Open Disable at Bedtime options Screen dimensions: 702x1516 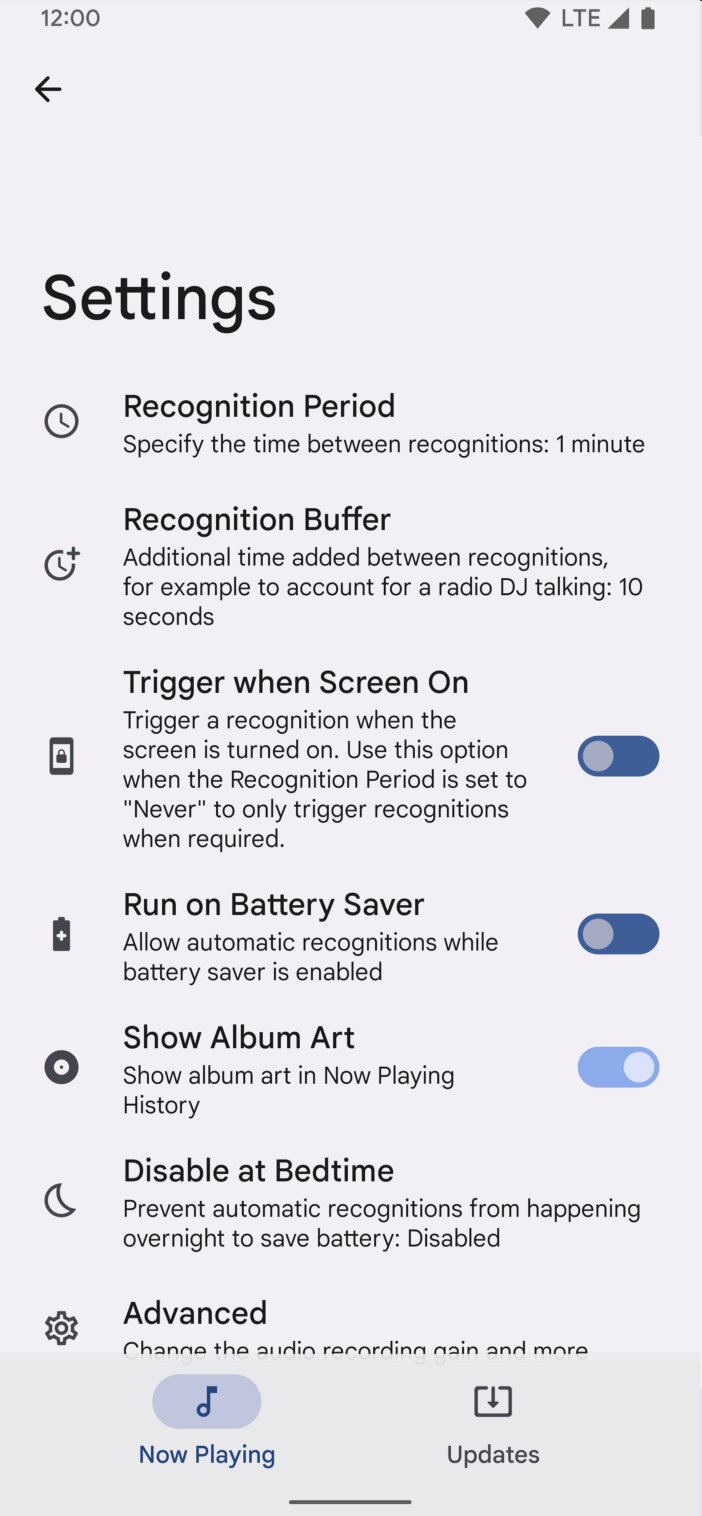pyautogui.click(x=351, y=1201)
